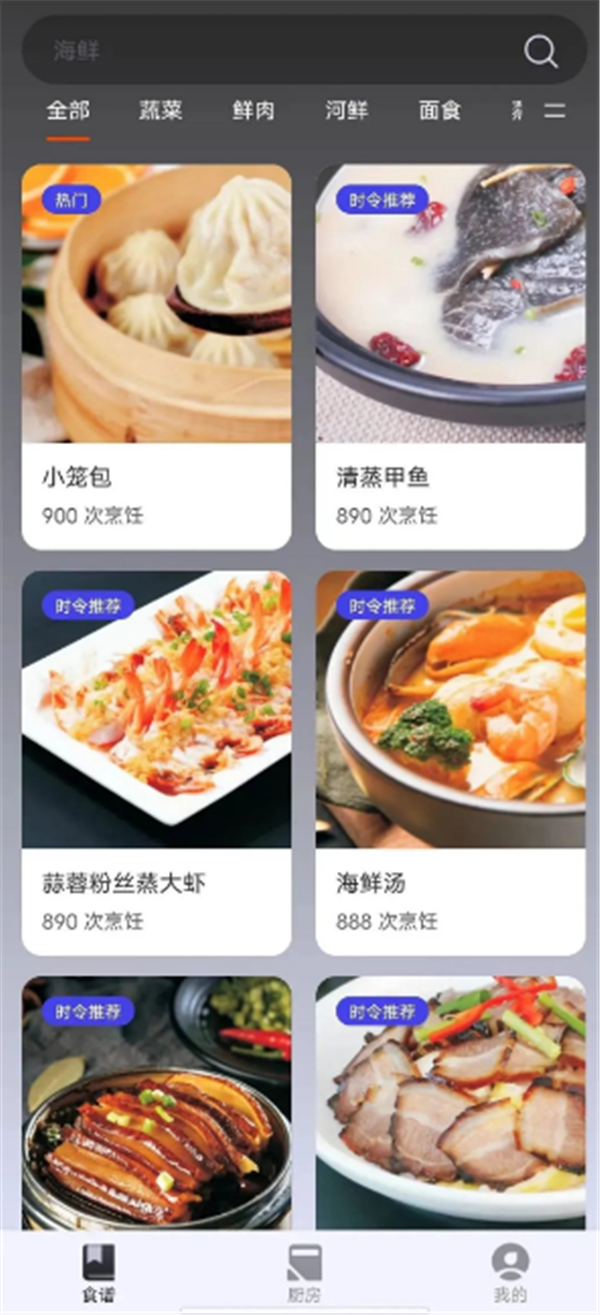600x1315 pixels.
Task: Expand the category list menu icon
Action: [555, 111]
